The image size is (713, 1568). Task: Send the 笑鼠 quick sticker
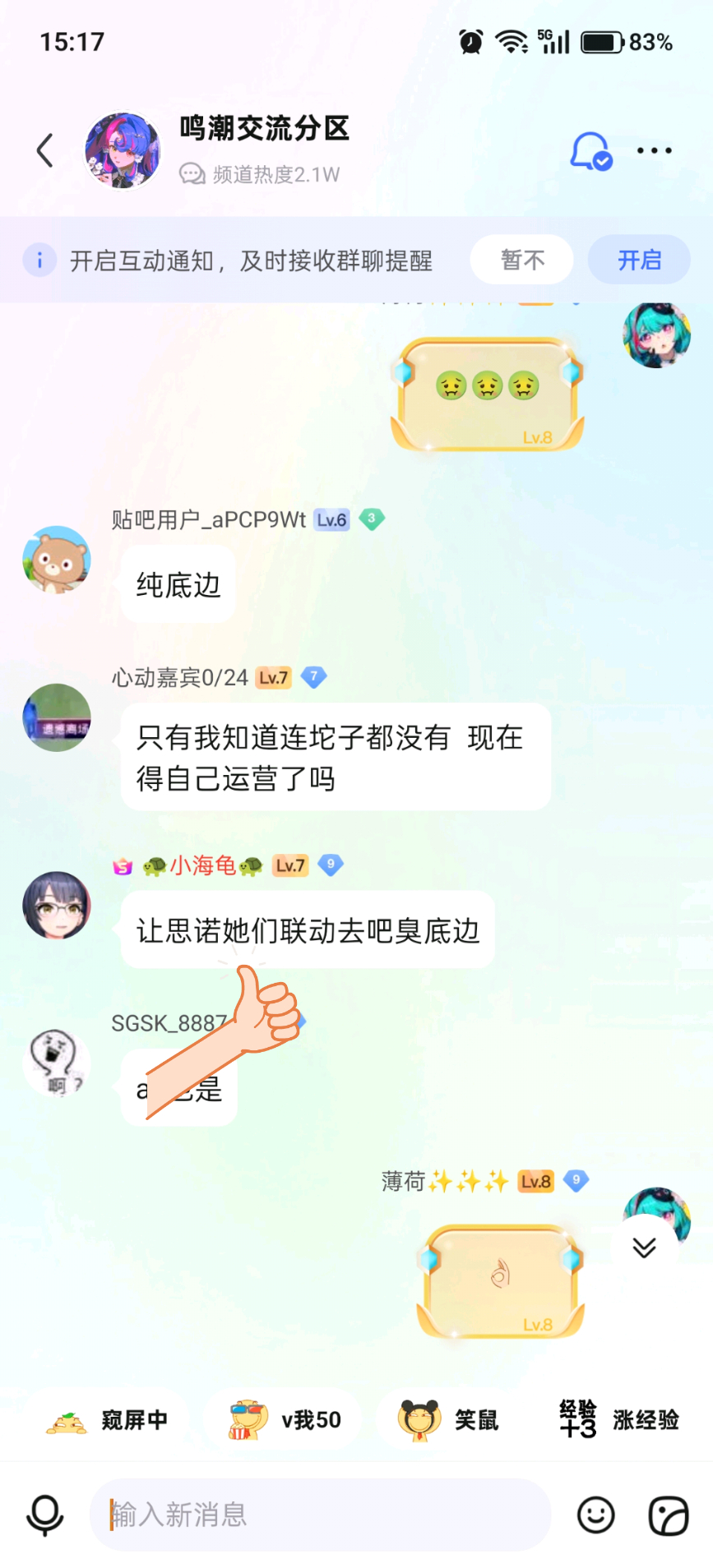coord(449,1420)
